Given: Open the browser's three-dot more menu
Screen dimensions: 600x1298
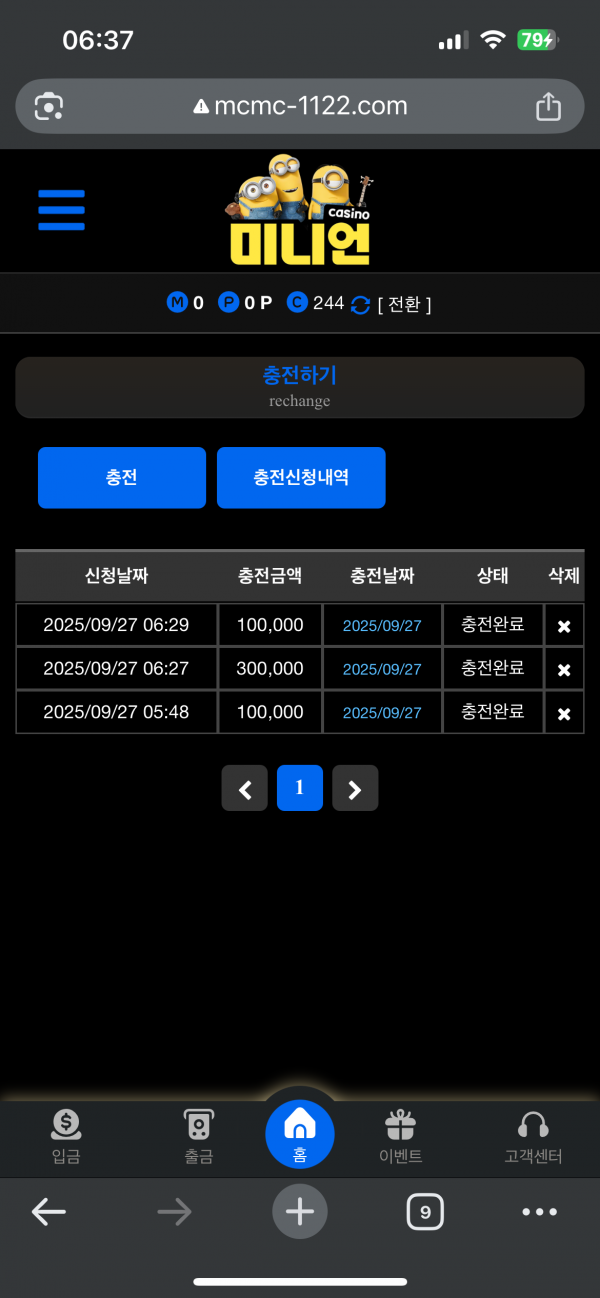Looking at the screenshot, I should coord(539,1212).
